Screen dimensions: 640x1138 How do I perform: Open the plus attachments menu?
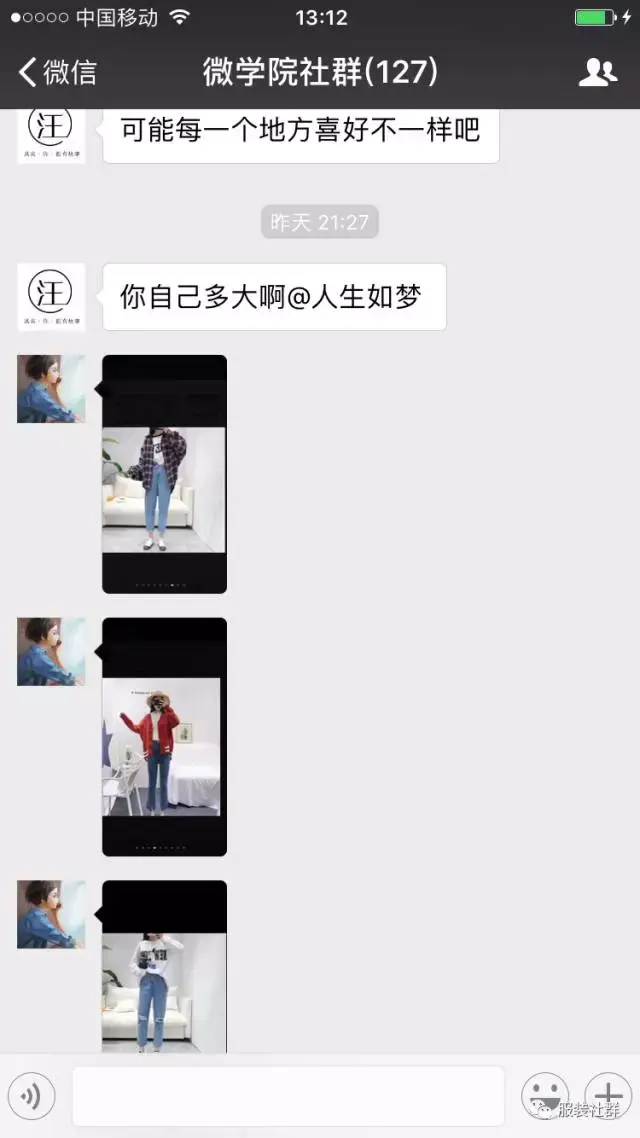608,1096
